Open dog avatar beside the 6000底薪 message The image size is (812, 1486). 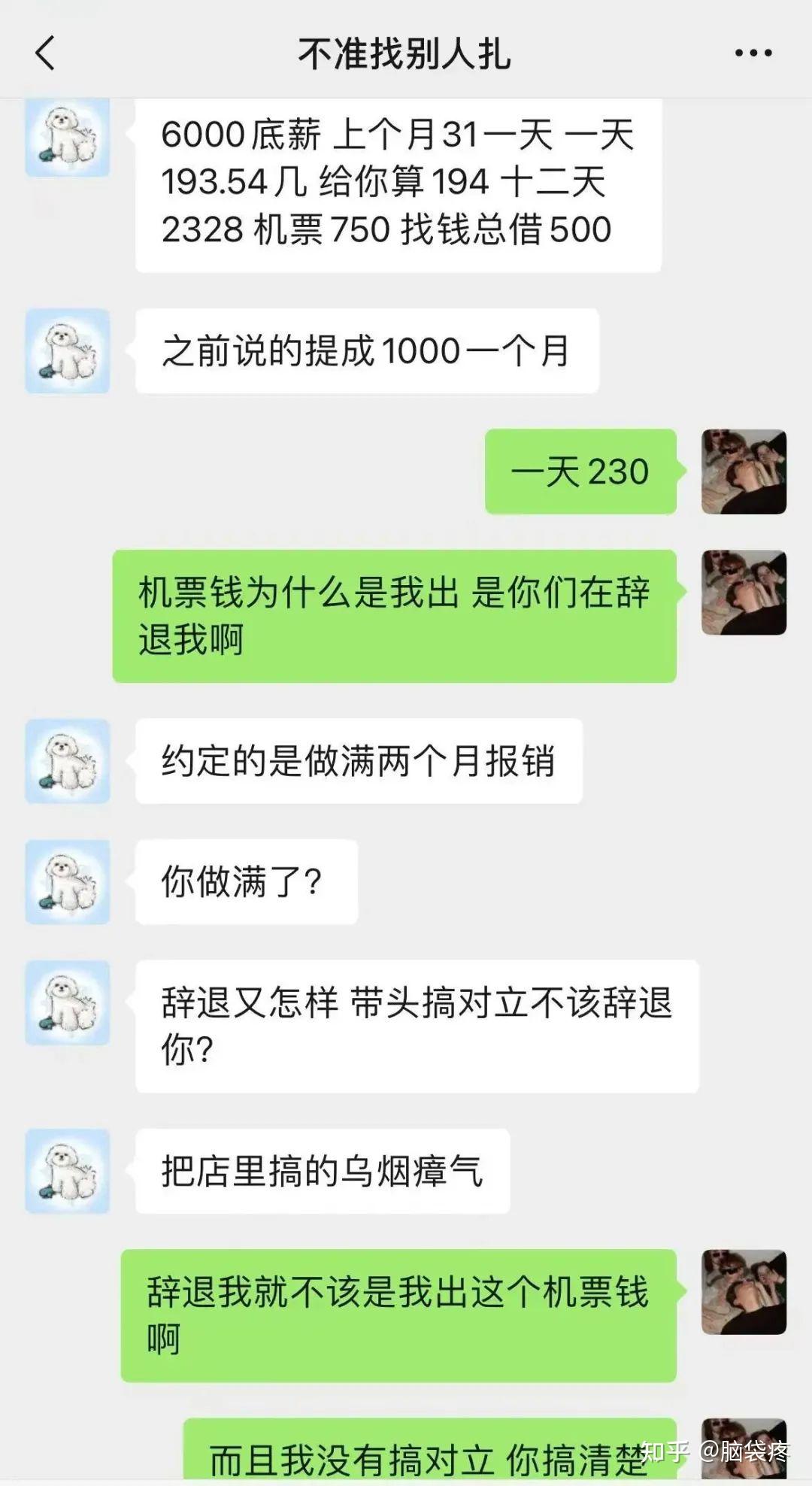[68, 138]
